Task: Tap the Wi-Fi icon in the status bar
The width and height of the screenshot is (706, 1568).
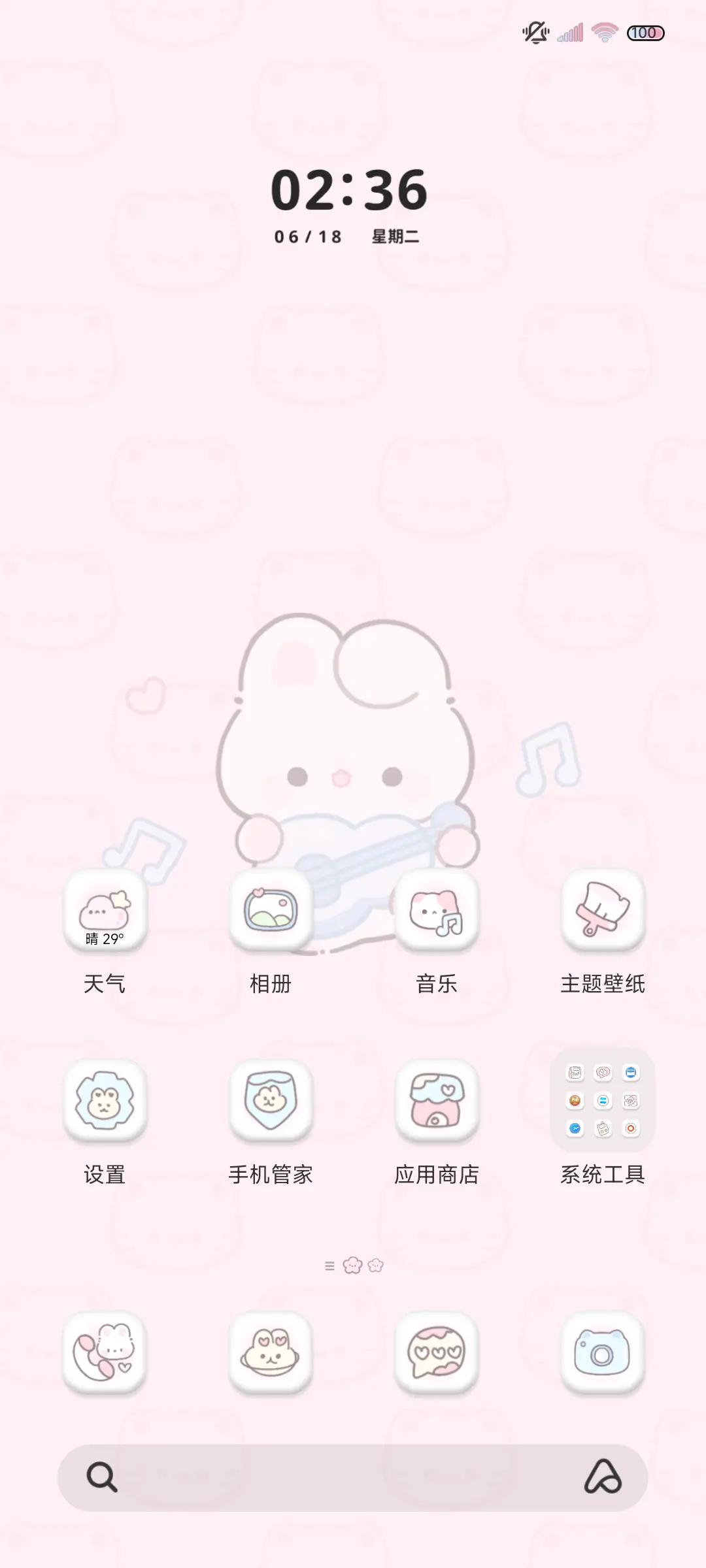Action: (605, 31)
